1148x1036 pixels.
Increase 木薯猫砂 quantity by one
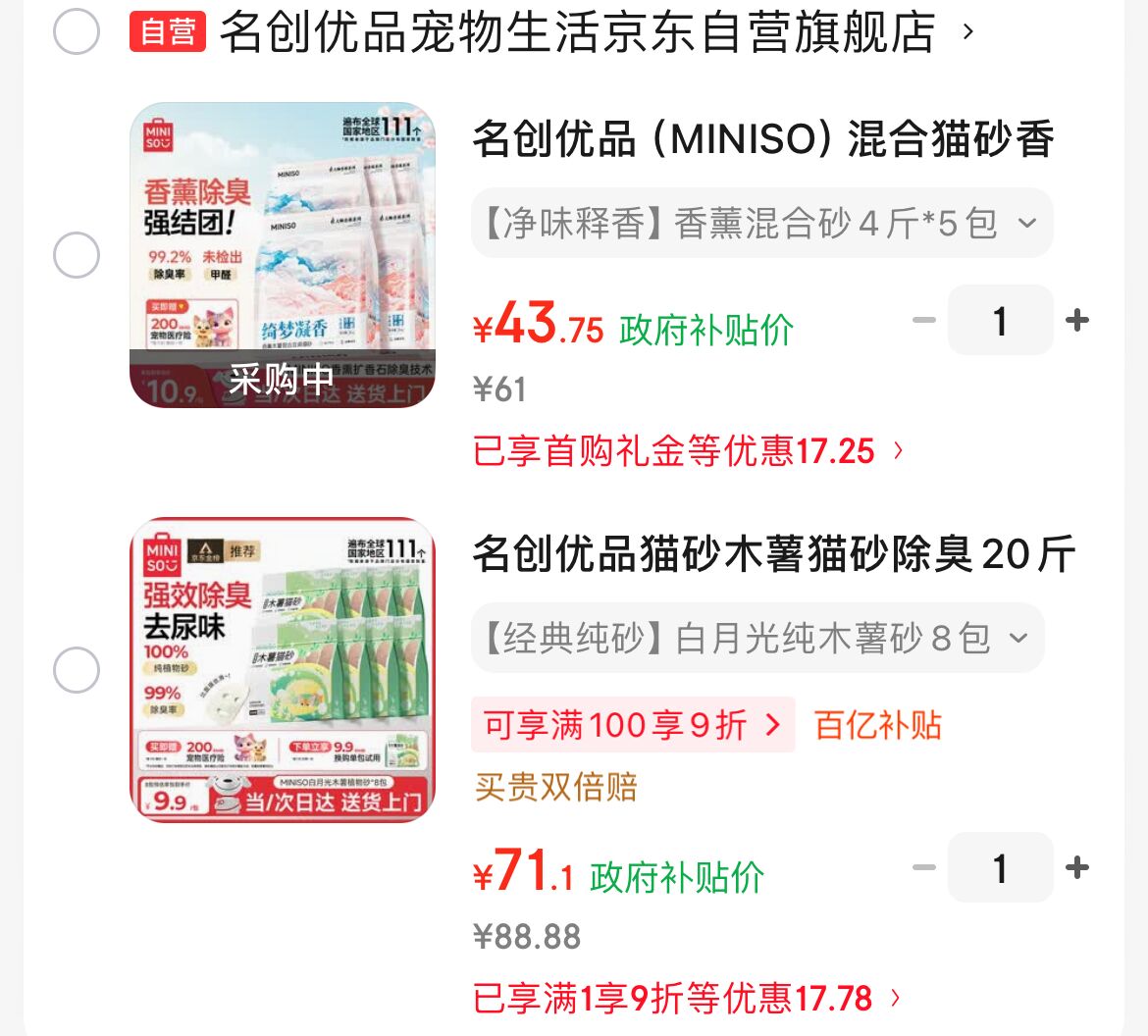[1076, 868]
